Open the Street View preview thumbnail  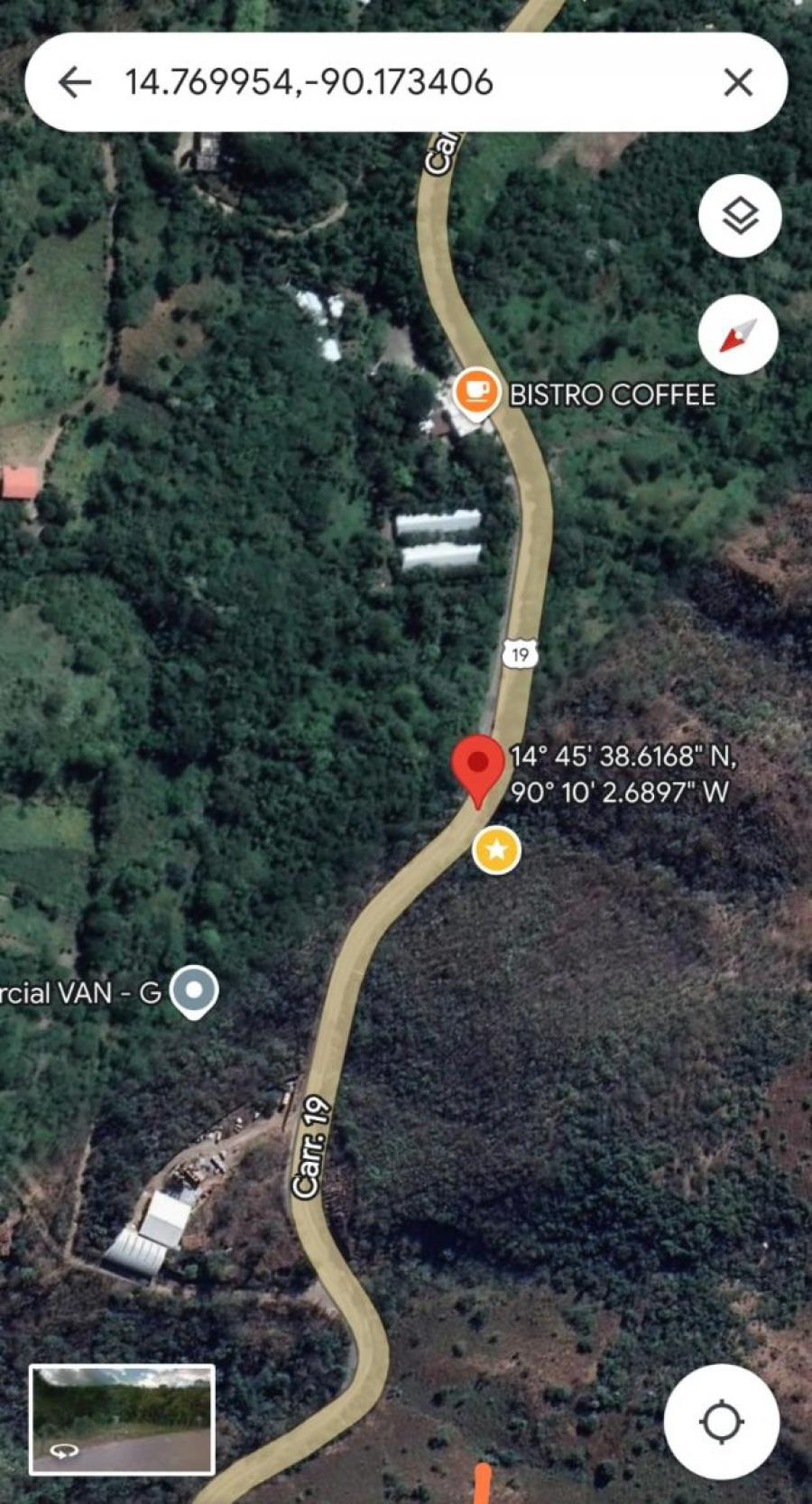coord(123,1419)
